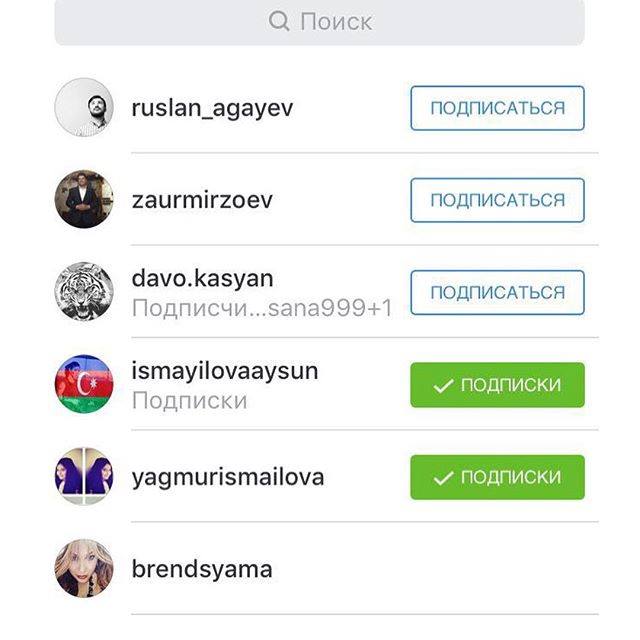The image size is (640, 640).
Task: Unfollow yagmurismailova via Подписки button
Action: point(497,477)
